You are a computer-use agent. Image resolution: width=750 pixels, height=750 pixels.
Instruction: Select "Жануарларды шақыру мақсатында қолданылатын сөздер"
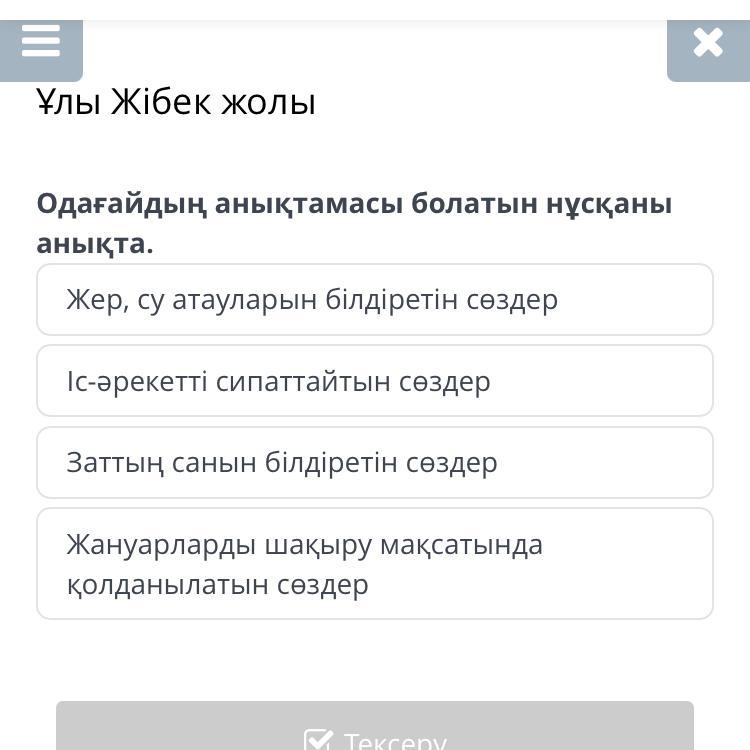[x=375, y=563]
